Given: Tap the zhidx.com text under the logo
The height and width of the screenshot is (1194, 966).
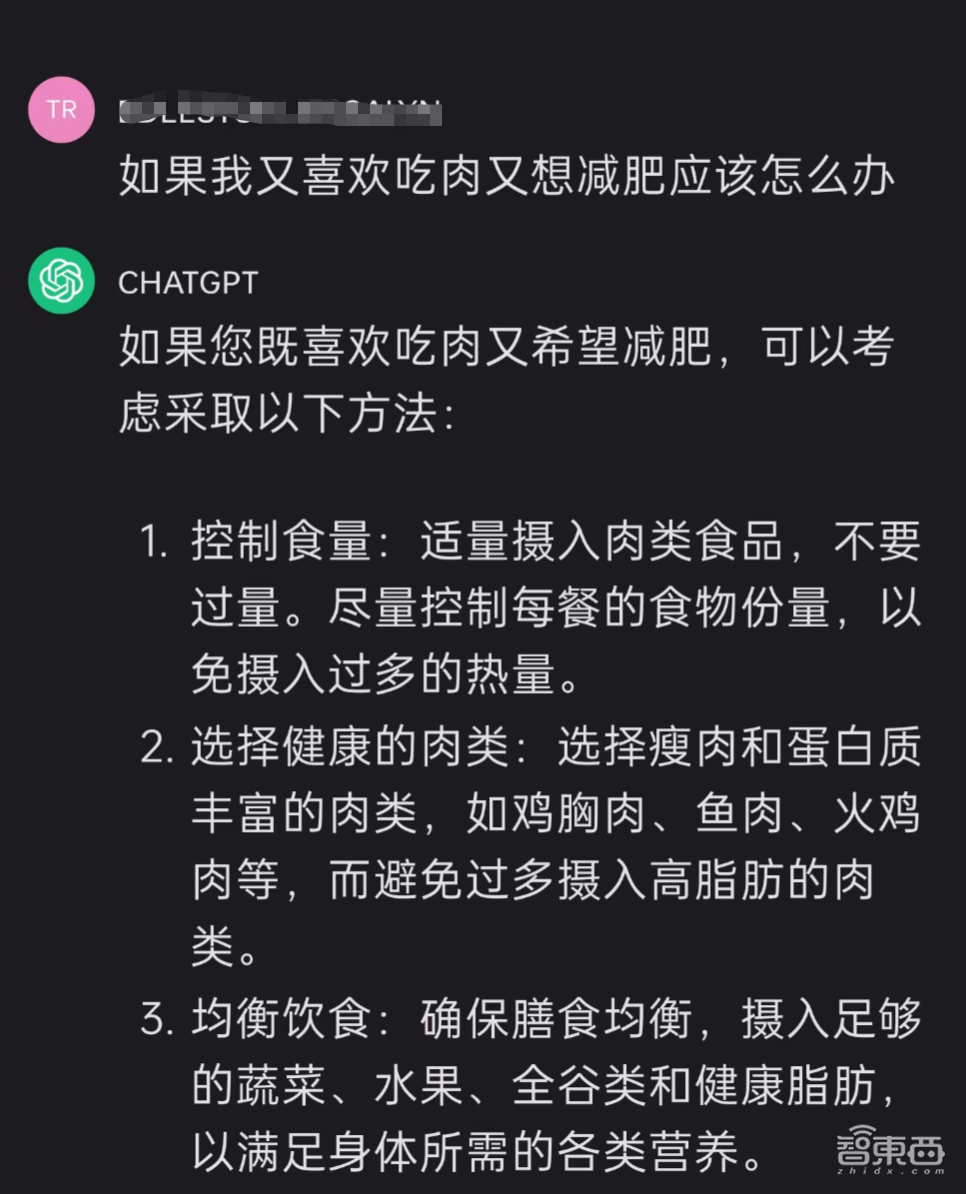Looking at the screenshot, I should pos(888,1168).
